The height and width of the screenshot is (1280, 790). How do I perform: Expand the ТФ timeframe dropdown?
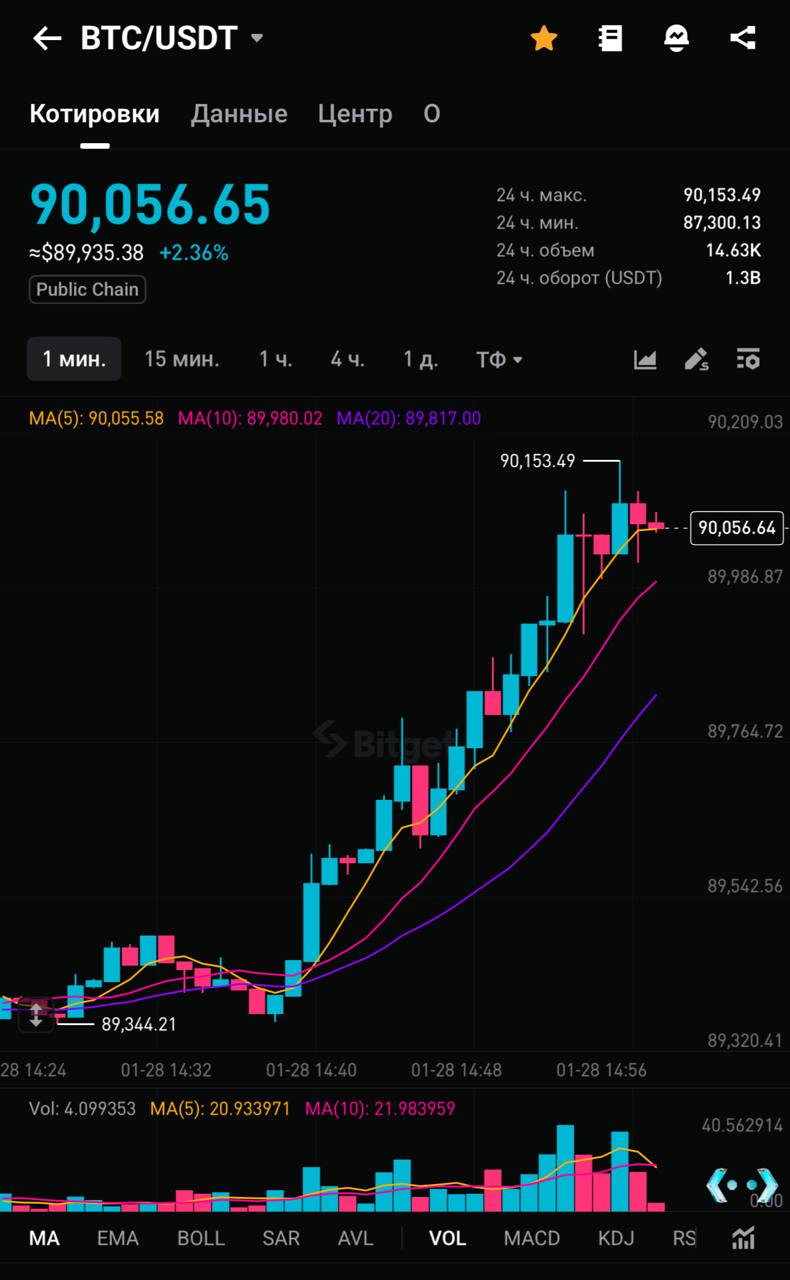[499, 359]
